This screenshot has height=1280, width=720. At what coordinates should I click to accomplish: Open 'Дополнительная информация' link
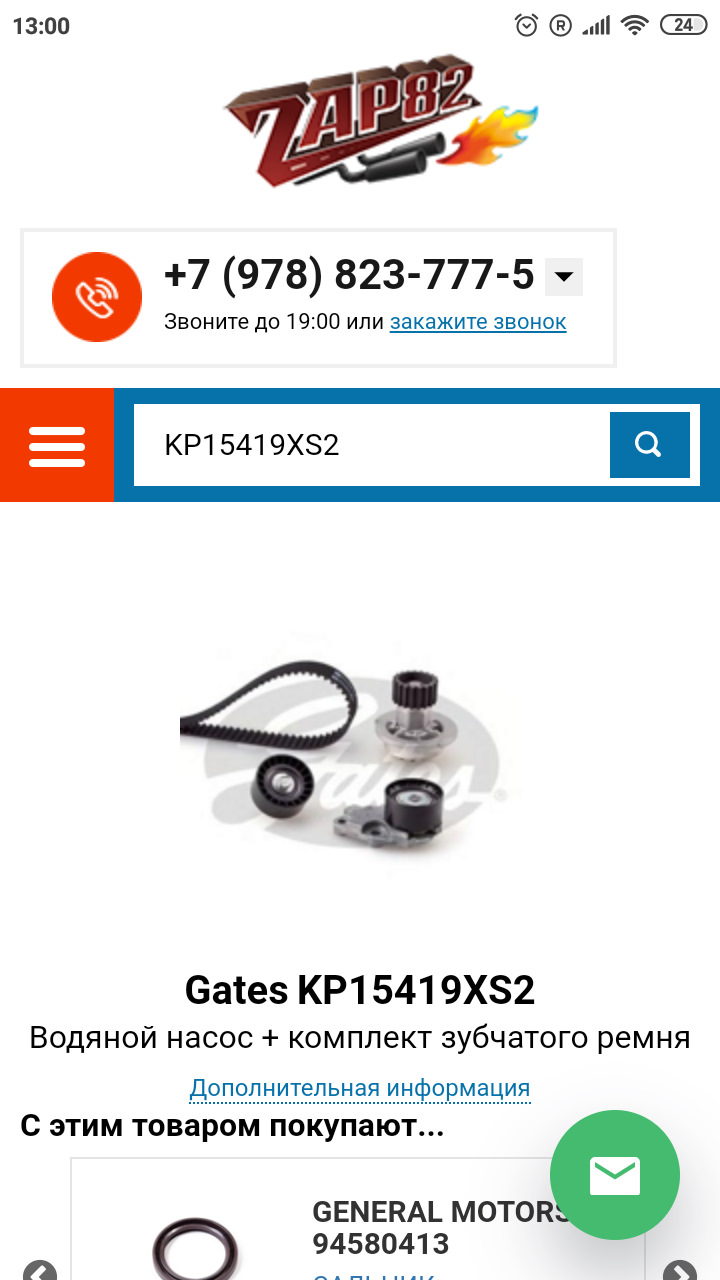[x=360, y=1088]
